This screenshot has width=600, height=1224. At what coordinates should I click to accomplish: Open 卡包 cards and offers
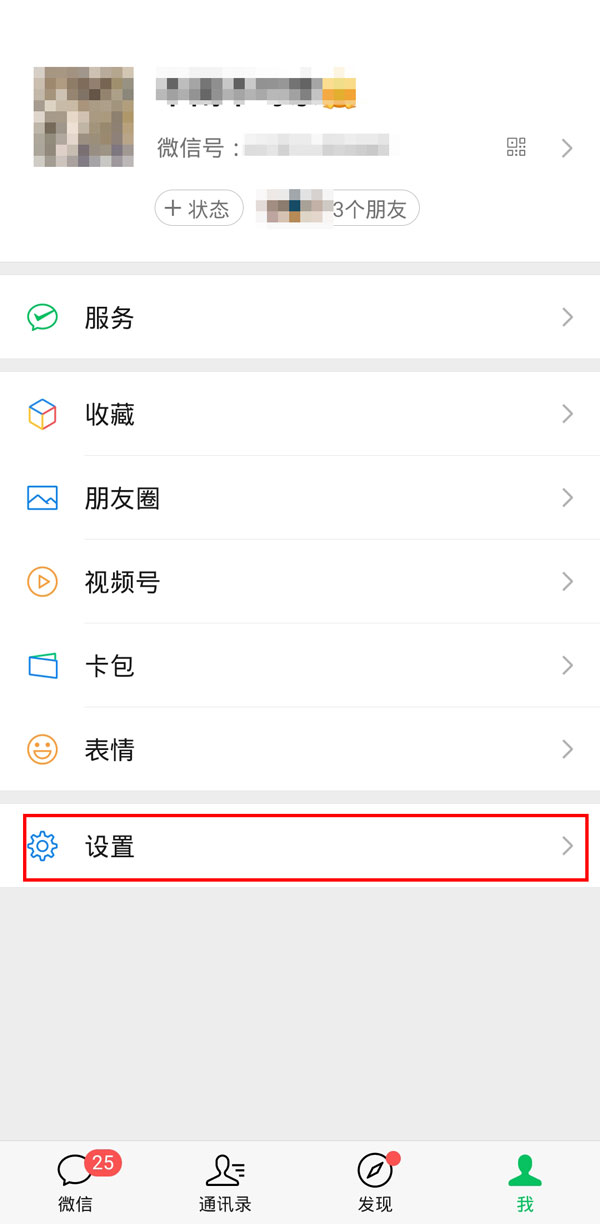[300, 666]
